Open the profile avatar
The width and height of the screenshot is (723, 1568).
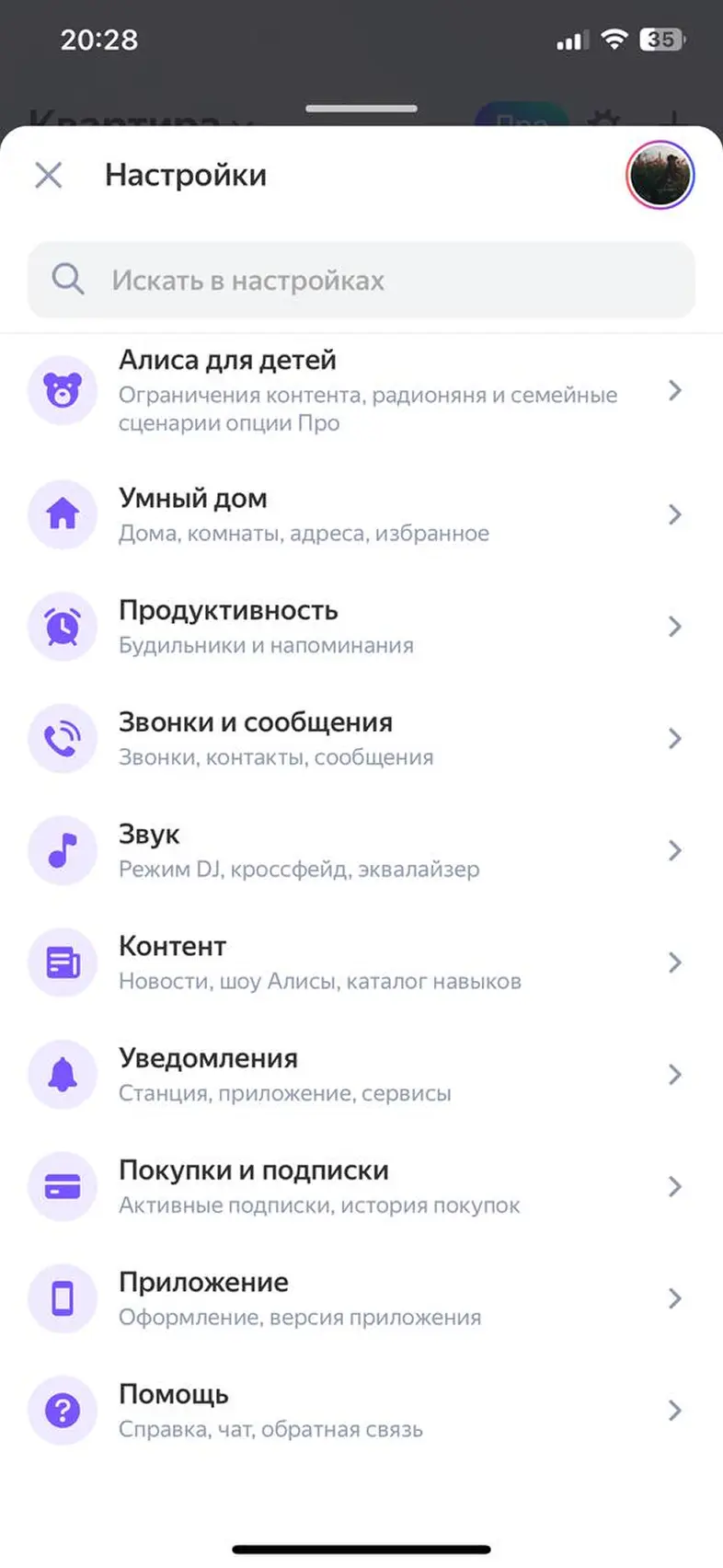click(660, 175)
